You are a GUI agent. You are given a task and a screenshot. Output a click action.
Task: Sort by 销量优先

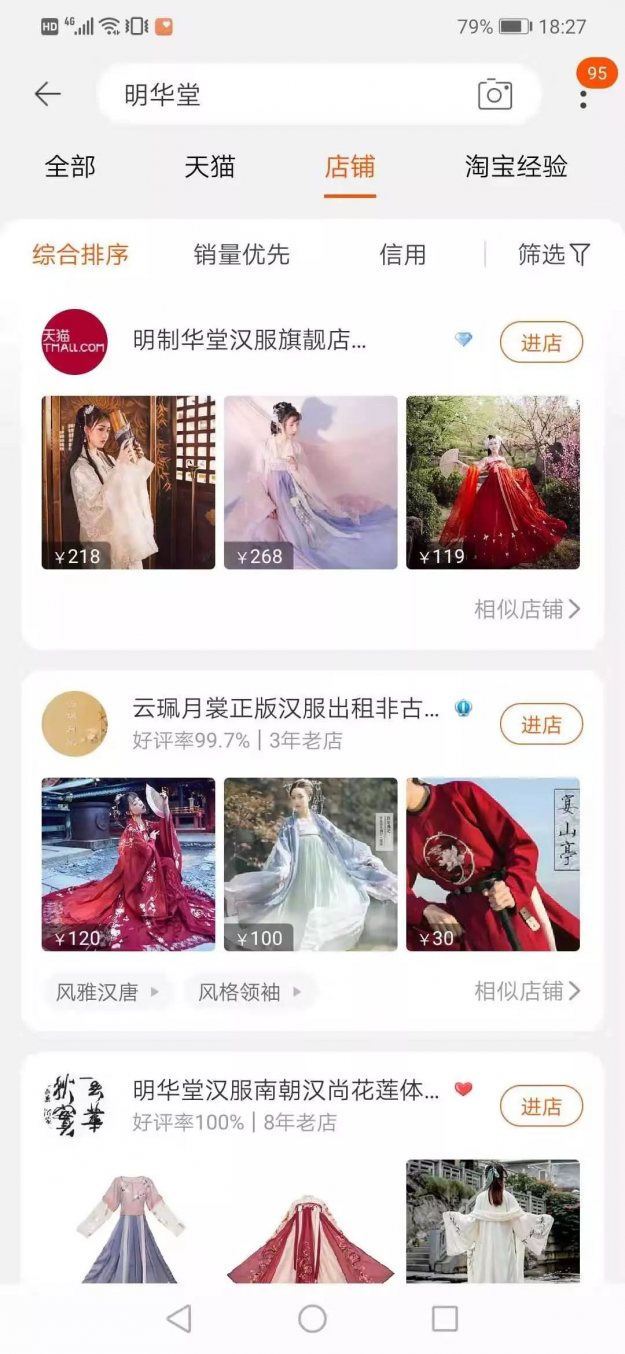coord(241,255)
